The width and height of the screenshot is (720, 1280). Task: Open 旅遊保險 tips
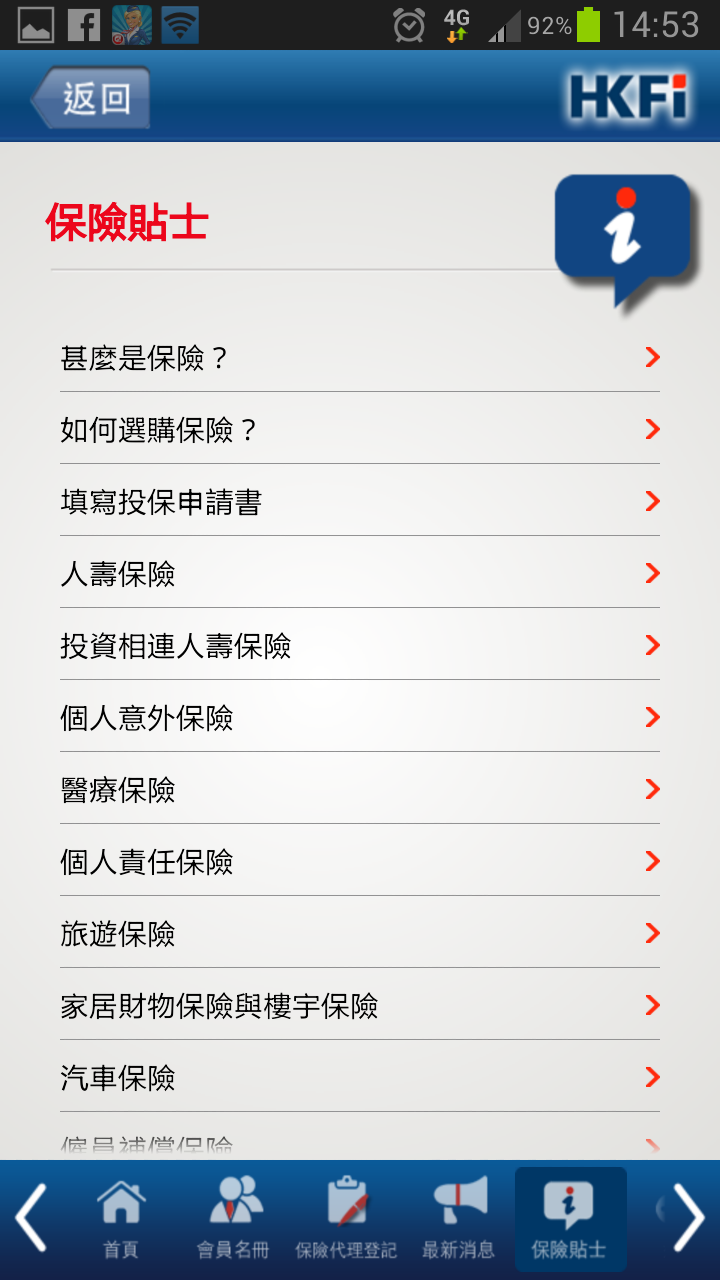360,933
